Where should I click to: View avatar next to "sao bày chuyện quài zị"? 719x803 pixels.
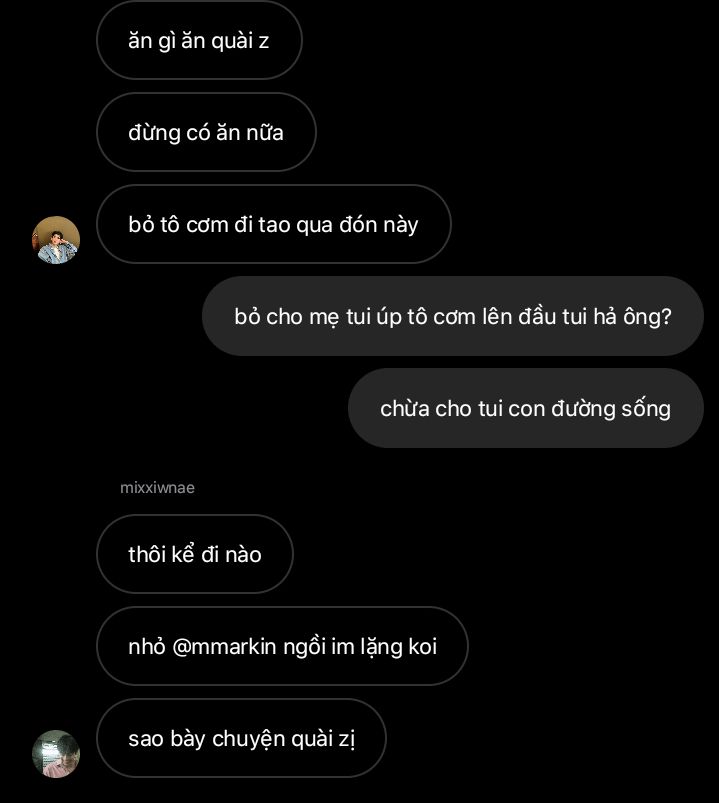pyautogui.click(x=56, y=754)
